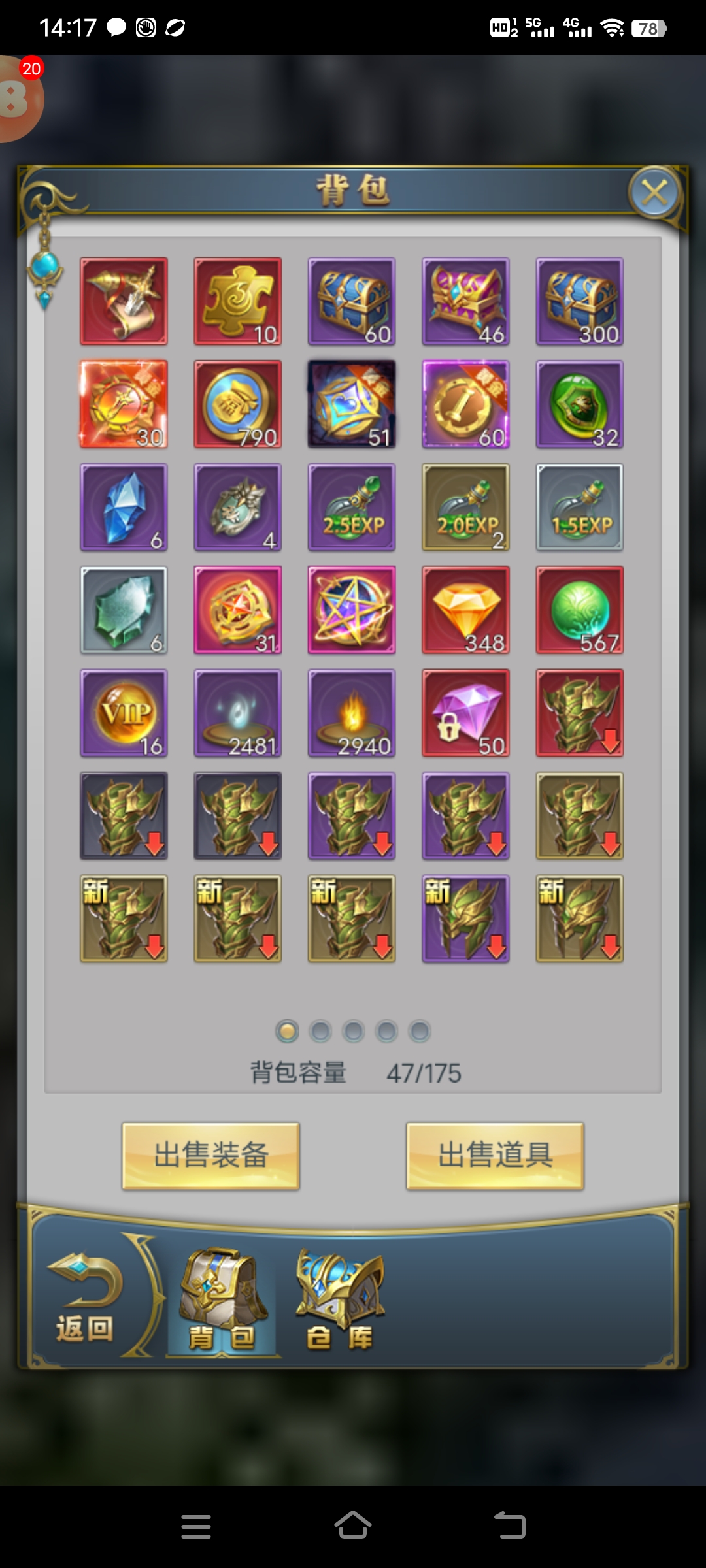706x1568 pixels.
Task: Tap the 2.5EXP potion item
Action: coord(352,507)
